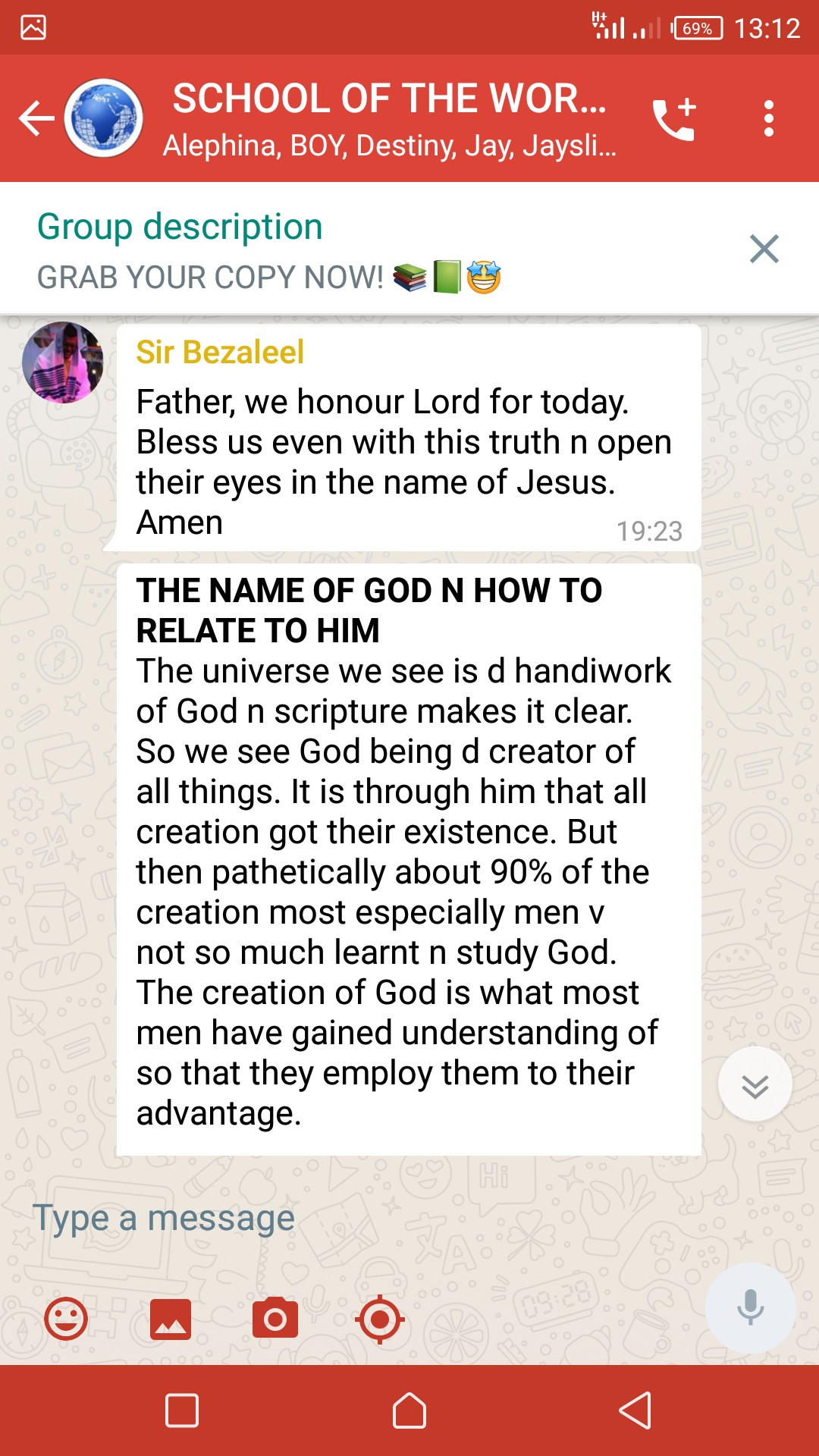Screen dimensions: 819x1456
Task: Open recent apps from navigation bar
Action: click(182, 1410)
